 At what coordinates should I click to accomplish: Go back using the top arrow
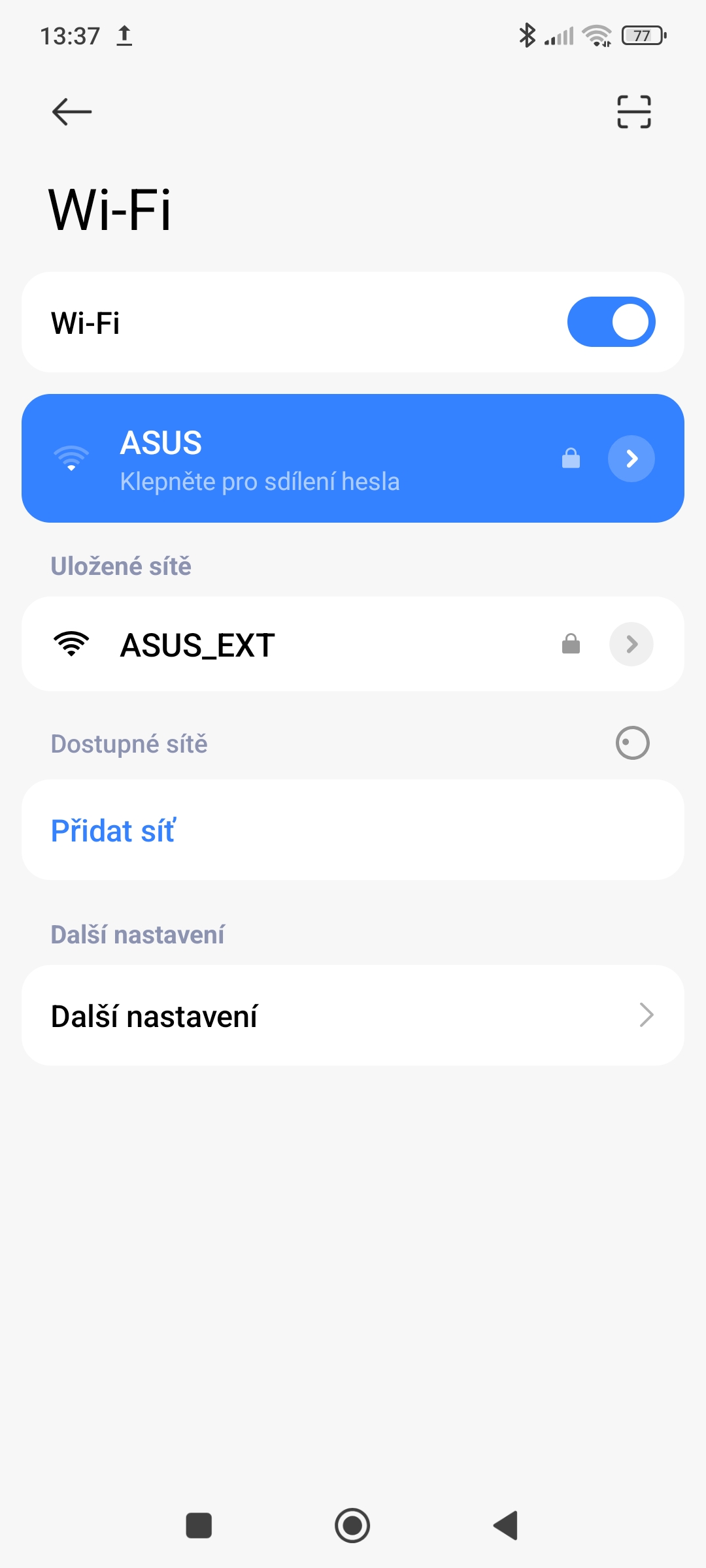coord(72,112)
